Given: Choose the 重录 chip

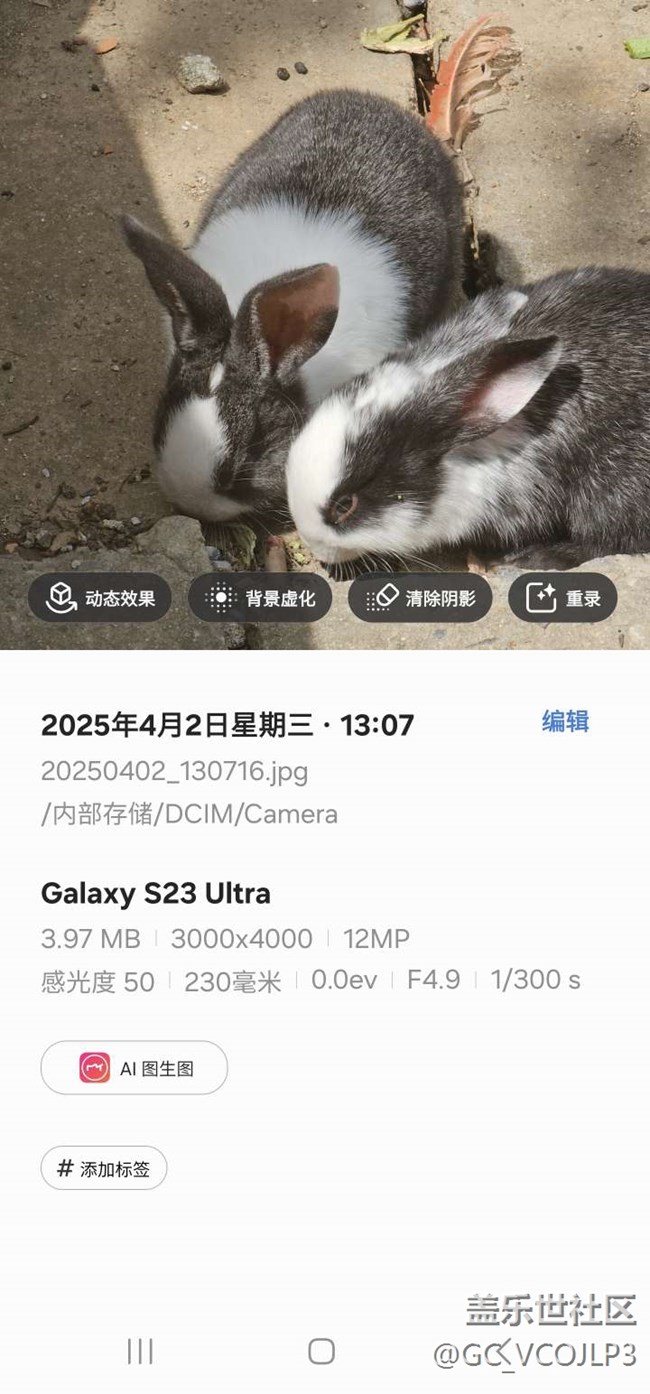Looking at the screenshot, I should click(563, 598).
